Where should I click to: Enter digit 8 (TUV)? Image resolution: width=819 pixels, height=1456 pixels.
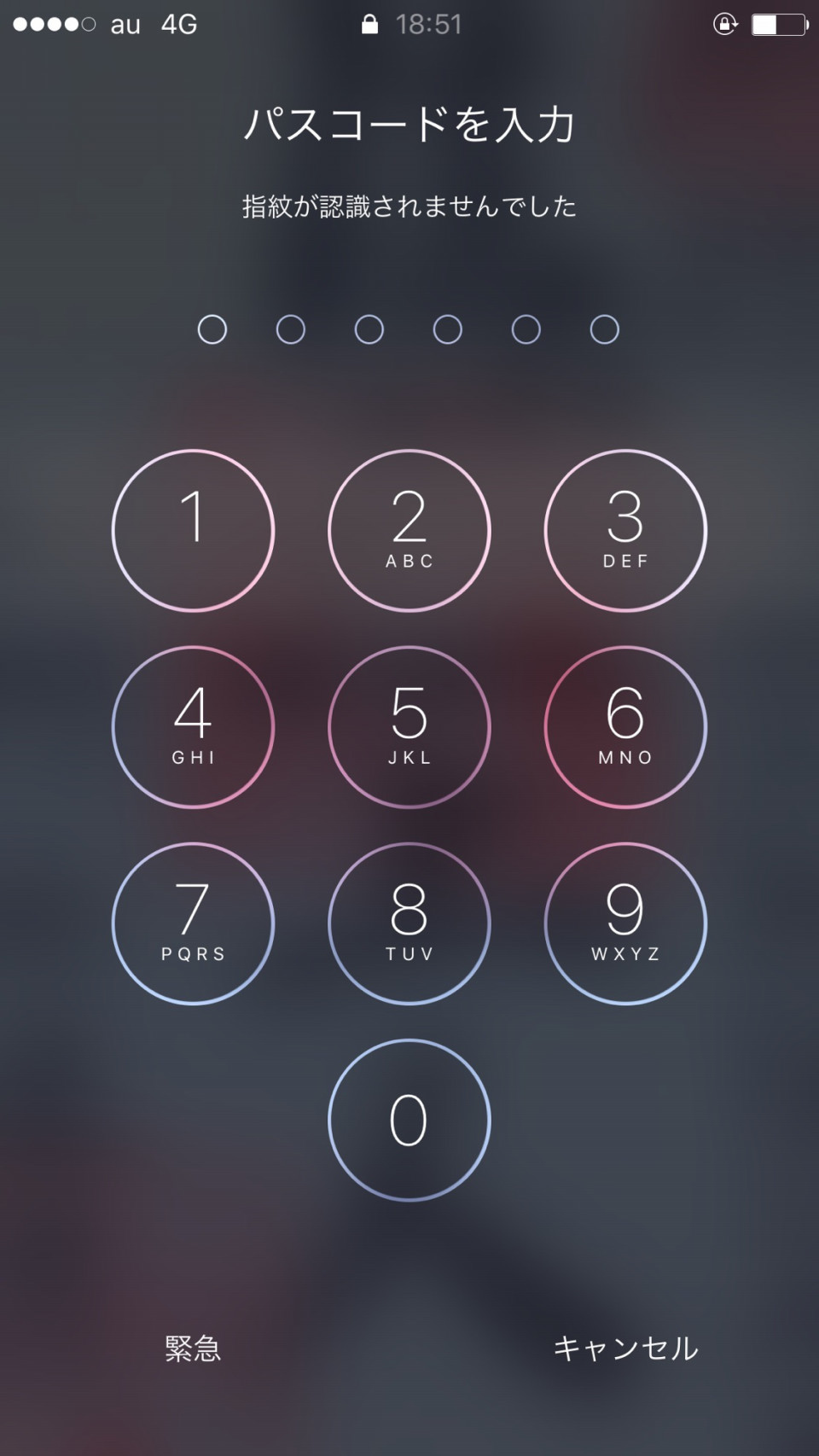point(409,923)
